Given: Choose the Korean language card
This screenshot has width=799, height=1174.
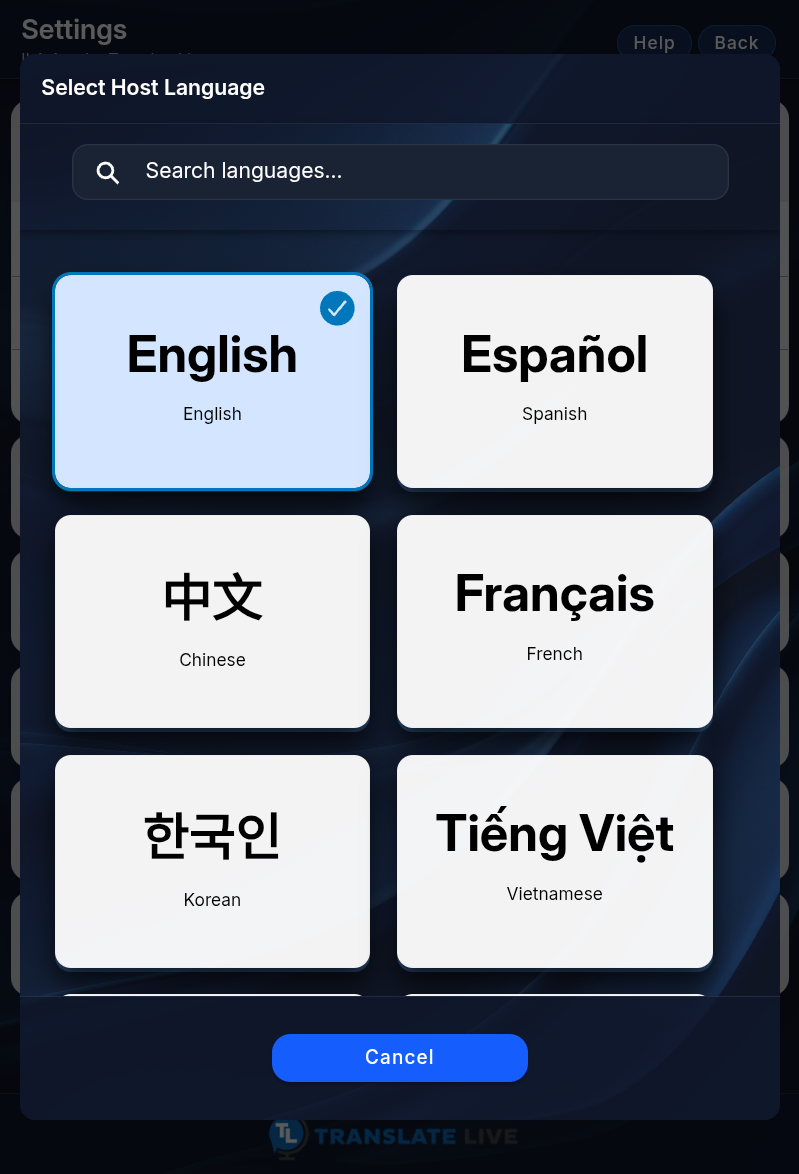Looking at the screenshot, I should 213,861.
